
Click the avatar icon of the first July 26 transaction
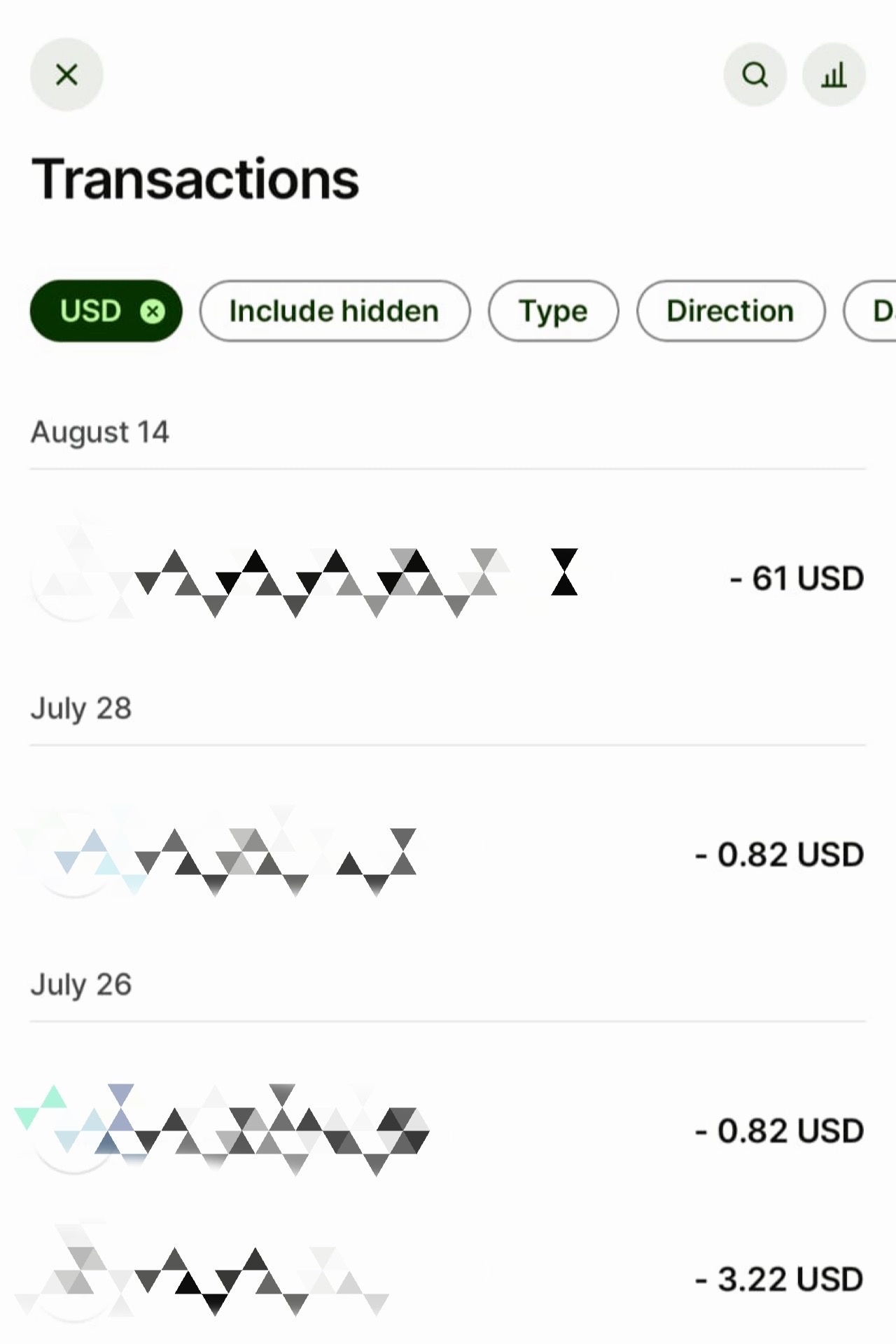pyautogui.click(x=77, y=1131)
